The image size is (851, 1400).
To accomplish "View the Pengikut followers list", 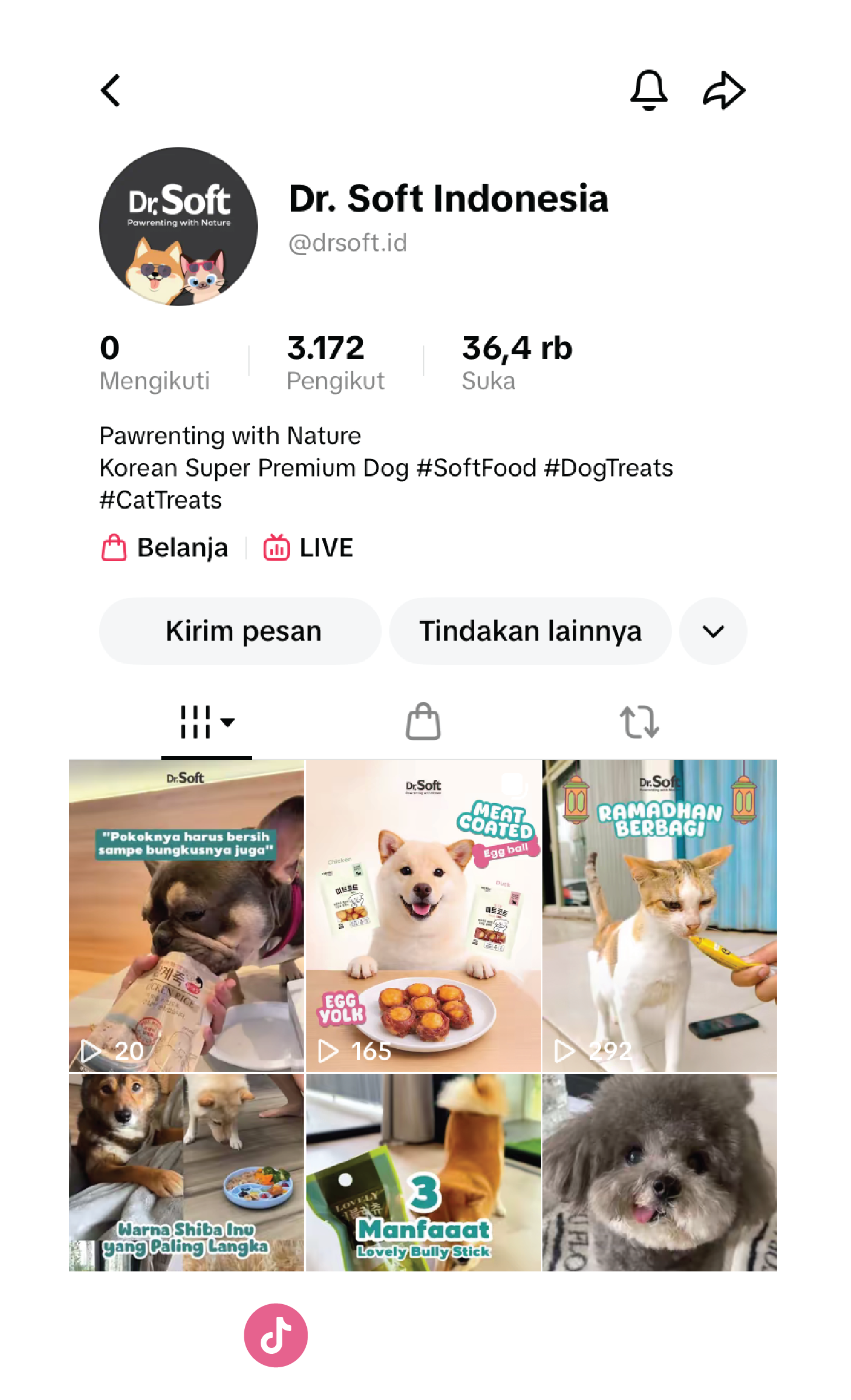I will [335, 362].
